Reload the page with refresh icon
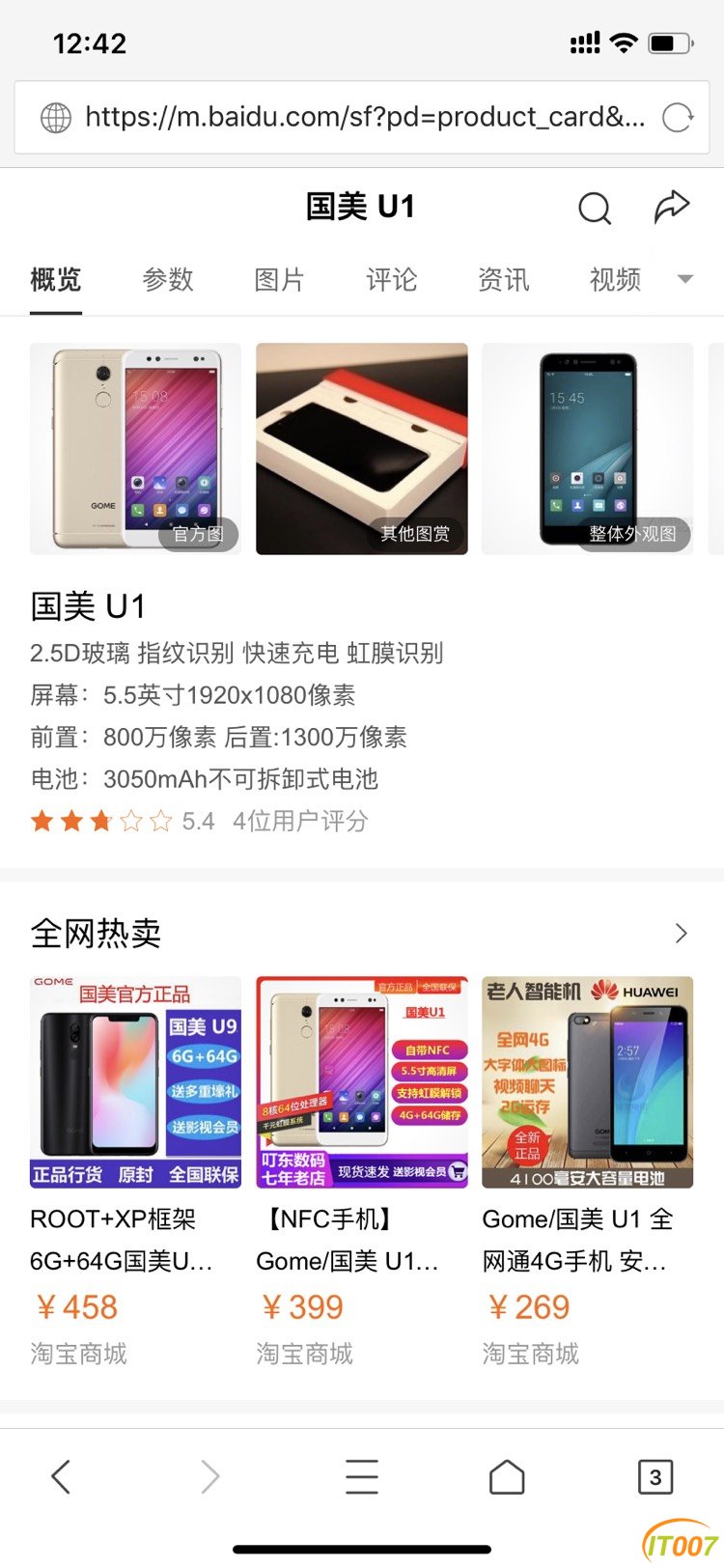724x1568 pixels. pyautogui.click(x=678, y=118)
